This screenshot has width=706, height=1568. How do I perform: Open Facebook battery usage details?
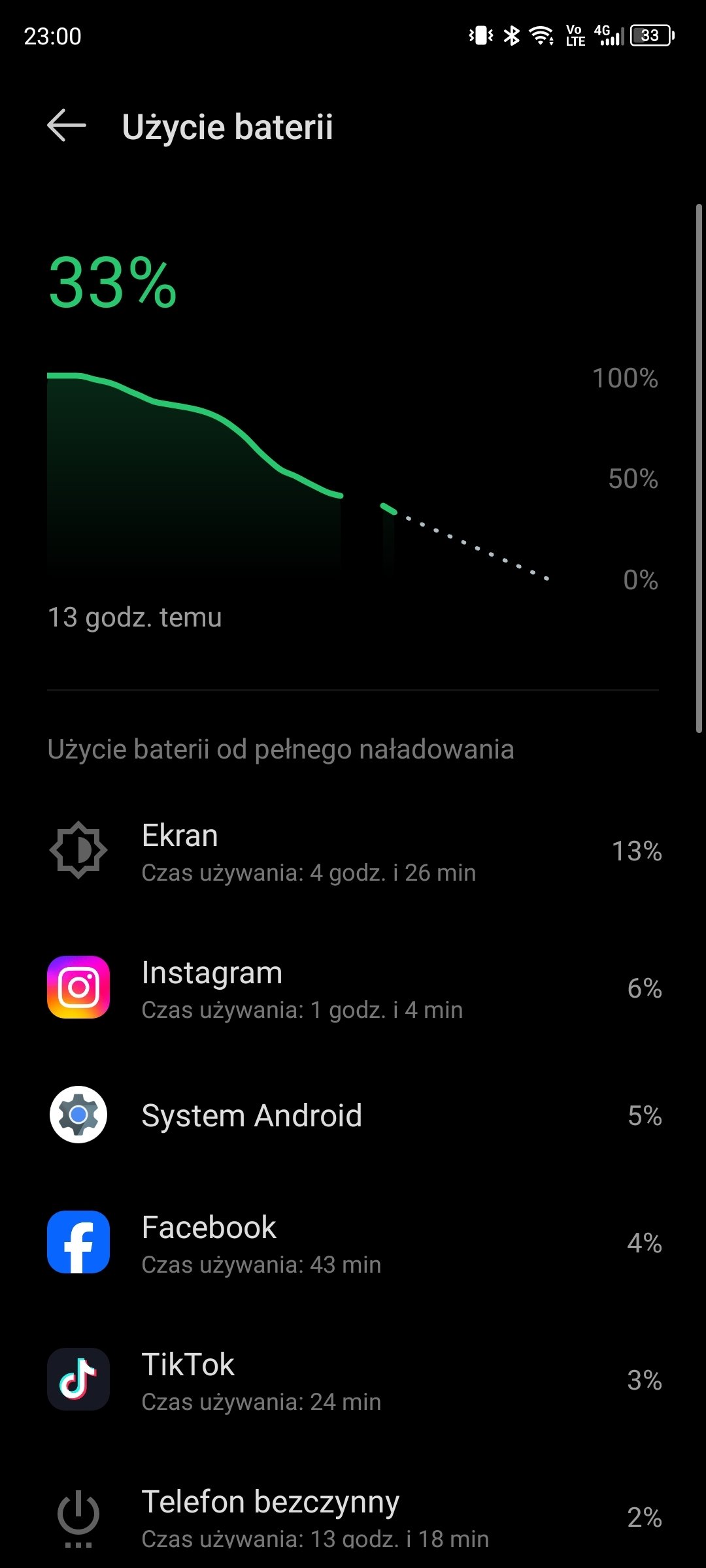[x=353, y=1242]
